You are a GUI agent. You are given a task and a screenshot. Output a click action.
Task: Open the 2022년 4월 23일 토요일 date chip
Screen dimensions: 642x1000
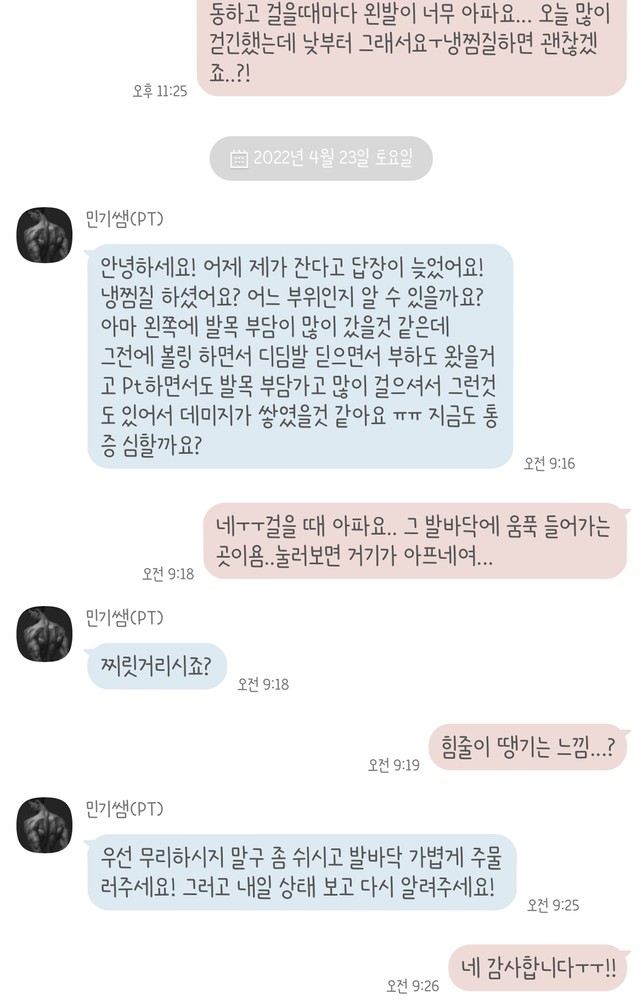(x=320, y=158)
